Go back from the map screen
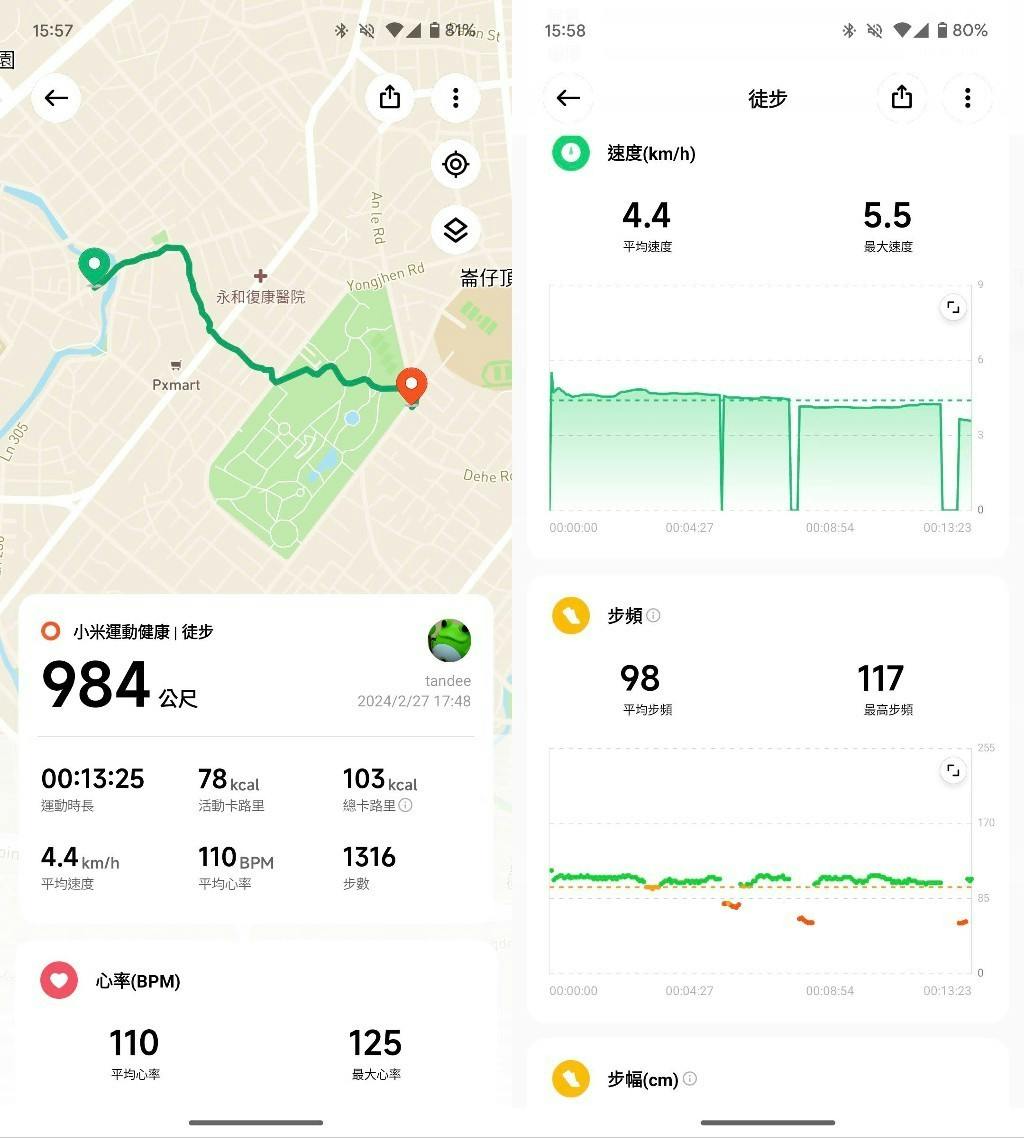Viewport: 1024px width, 1138px height. [56, 98]
